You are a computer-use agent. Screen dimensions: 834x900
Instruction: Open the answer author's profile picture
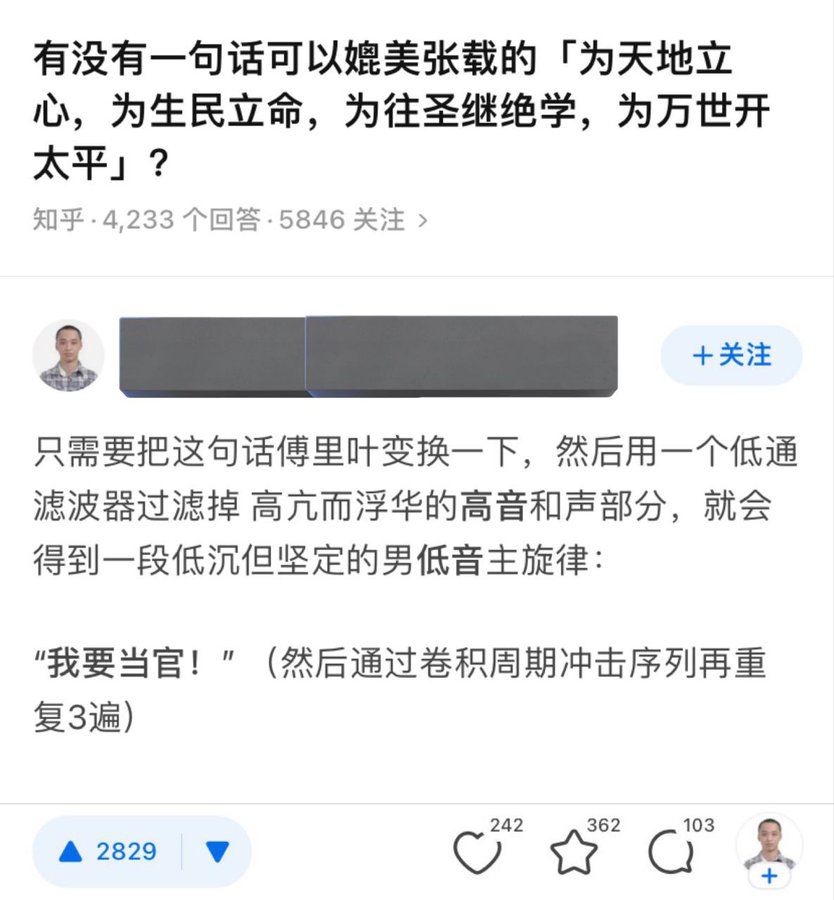point(69,355)
